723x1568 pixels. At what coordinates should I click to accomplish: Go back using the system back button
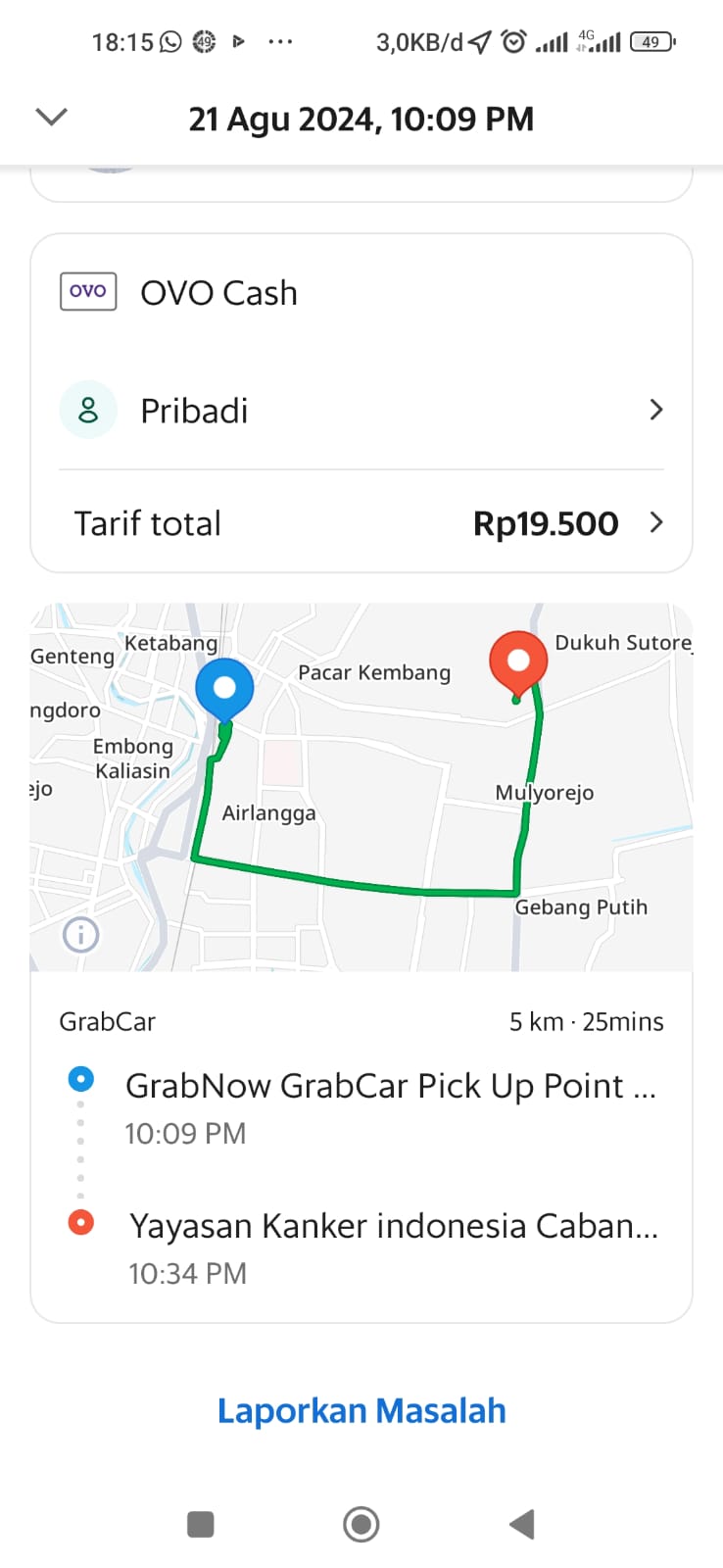(522, 1524)
